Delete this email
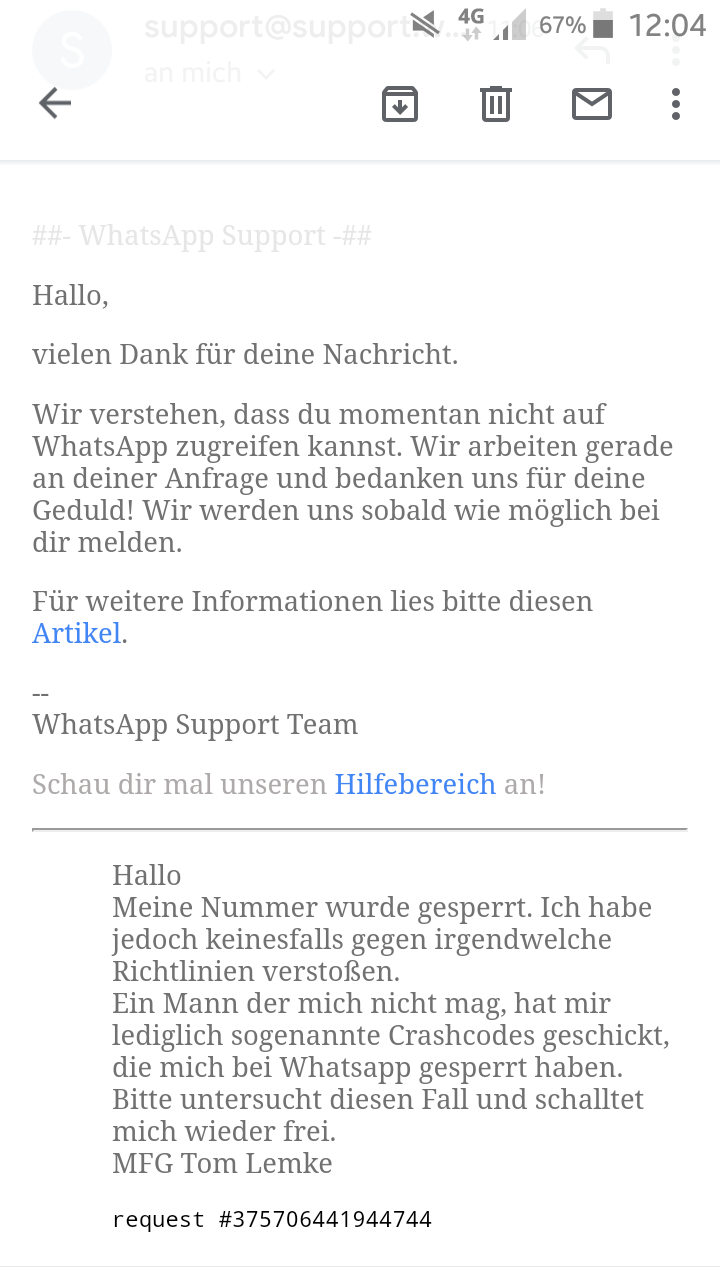Screen dimensions: 720x1280 [x=496, y=104]
